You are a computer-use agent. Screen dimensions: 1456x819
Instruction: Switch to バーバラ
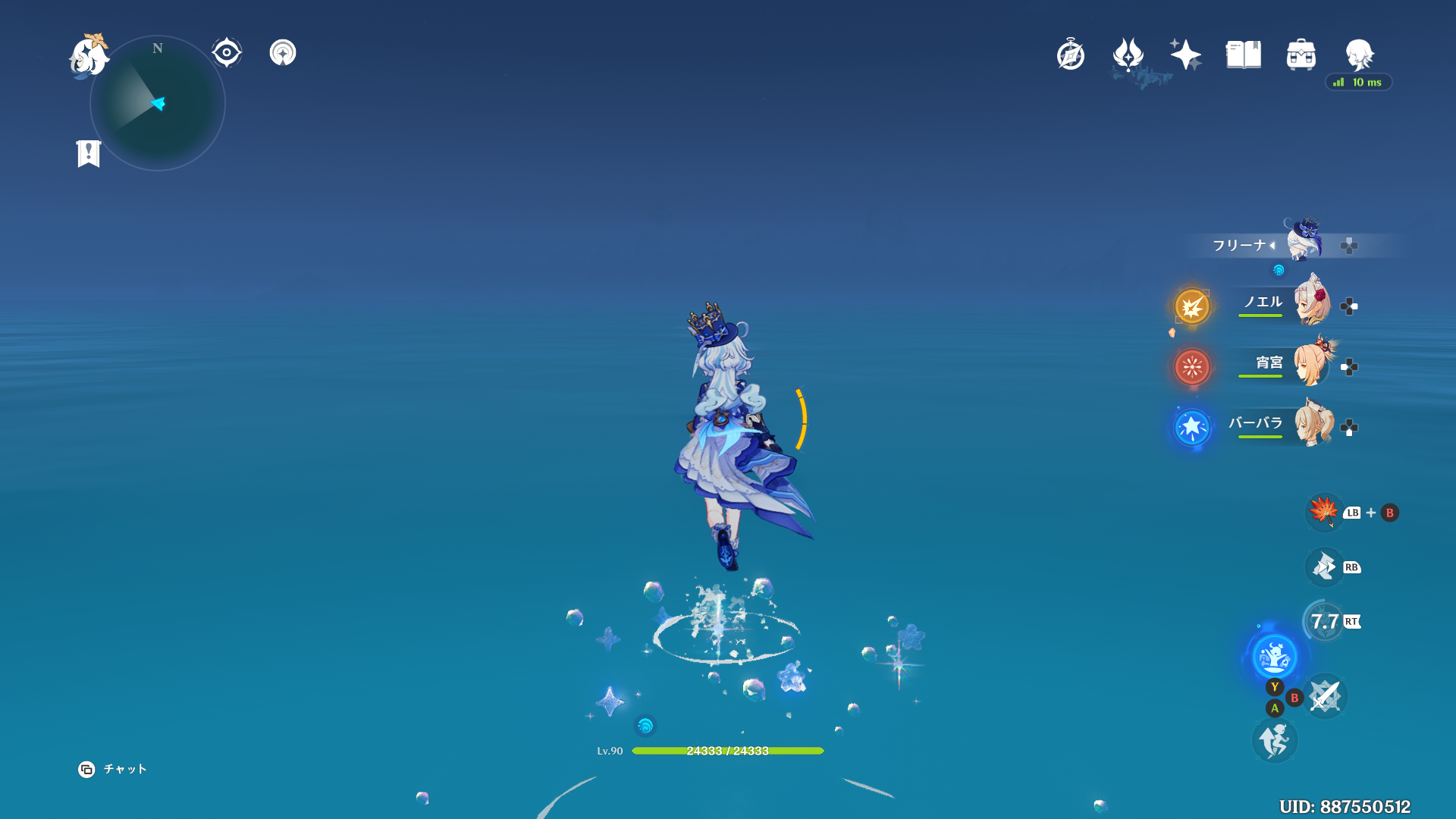click(1313, 424)
